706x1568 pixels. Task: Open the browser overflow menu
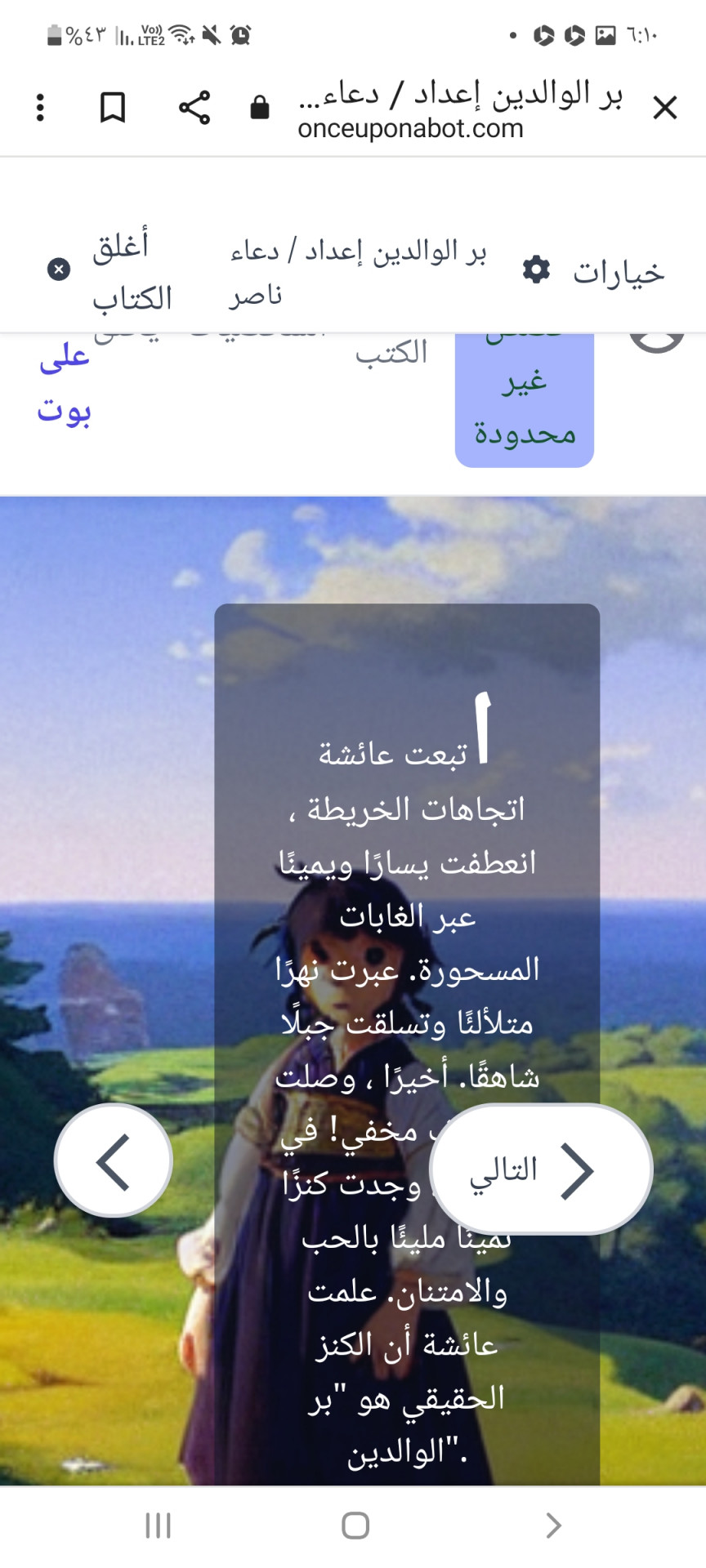coord(40,107)
